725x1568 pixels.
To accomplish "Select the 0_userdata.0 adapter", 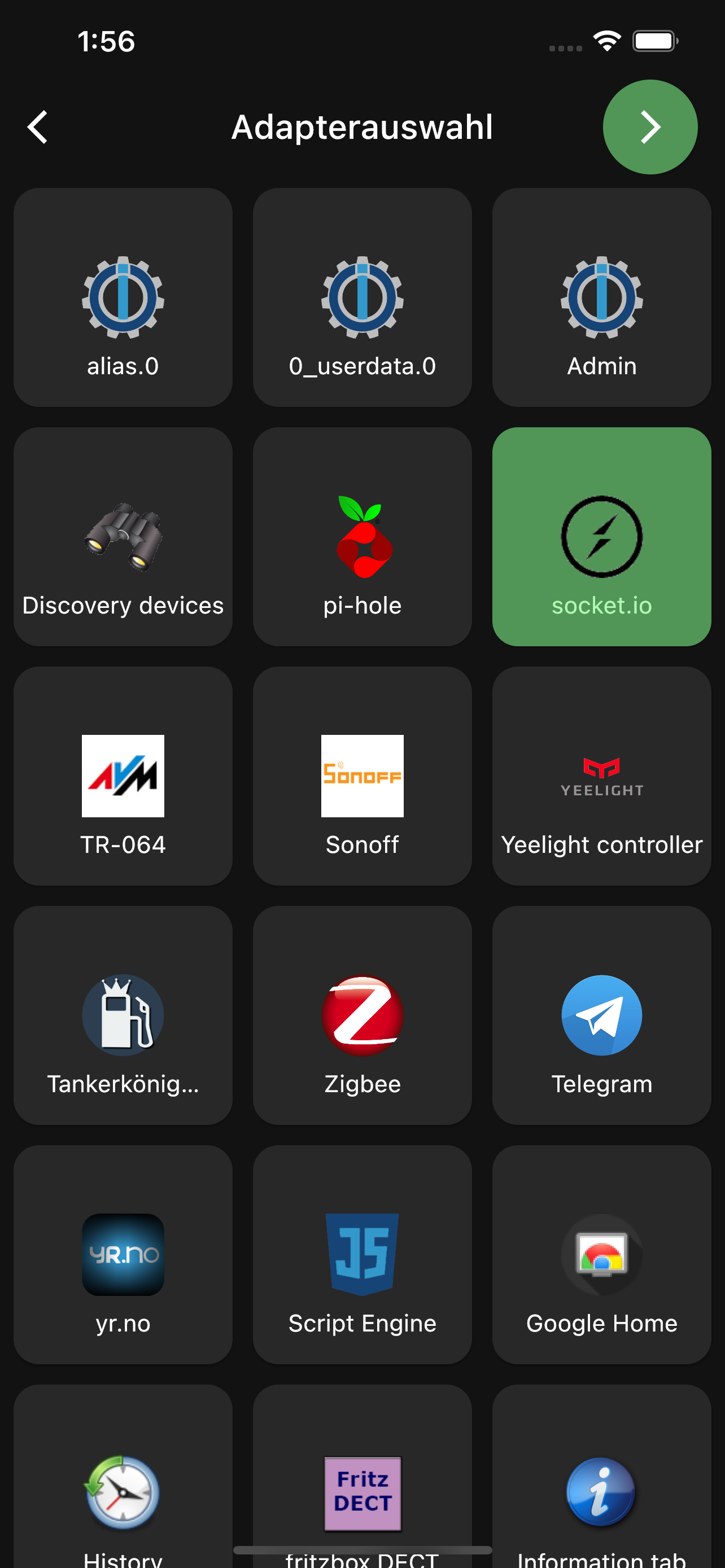I will coord(362,297).
